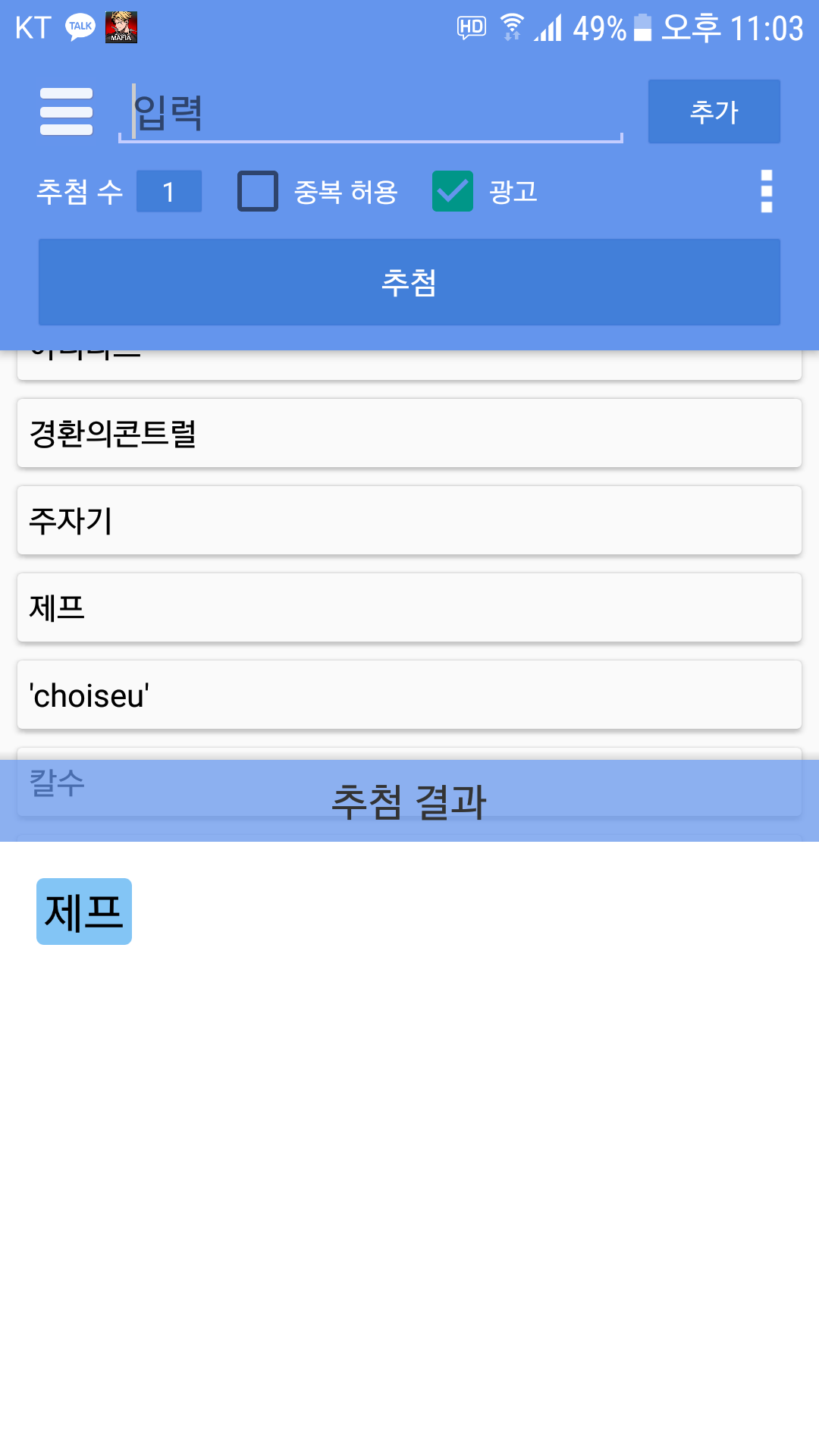Change the 추첨 수 number field
819x1456 pixels.
[x=168, y=191]
